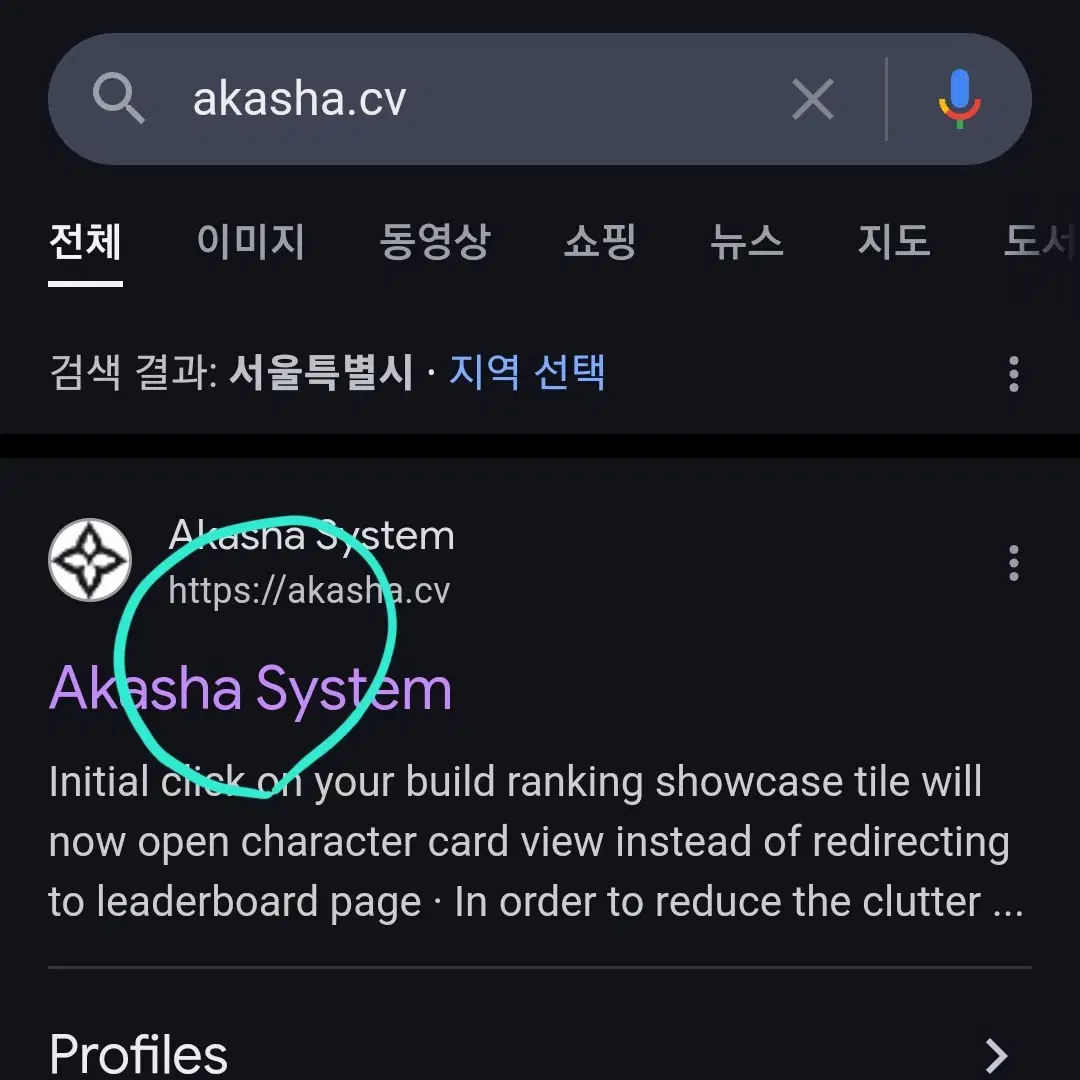The height and width of the screenshot is (1080, 1080).
Task: Open the 지도 tab
Action: click(x=893, y=242)
